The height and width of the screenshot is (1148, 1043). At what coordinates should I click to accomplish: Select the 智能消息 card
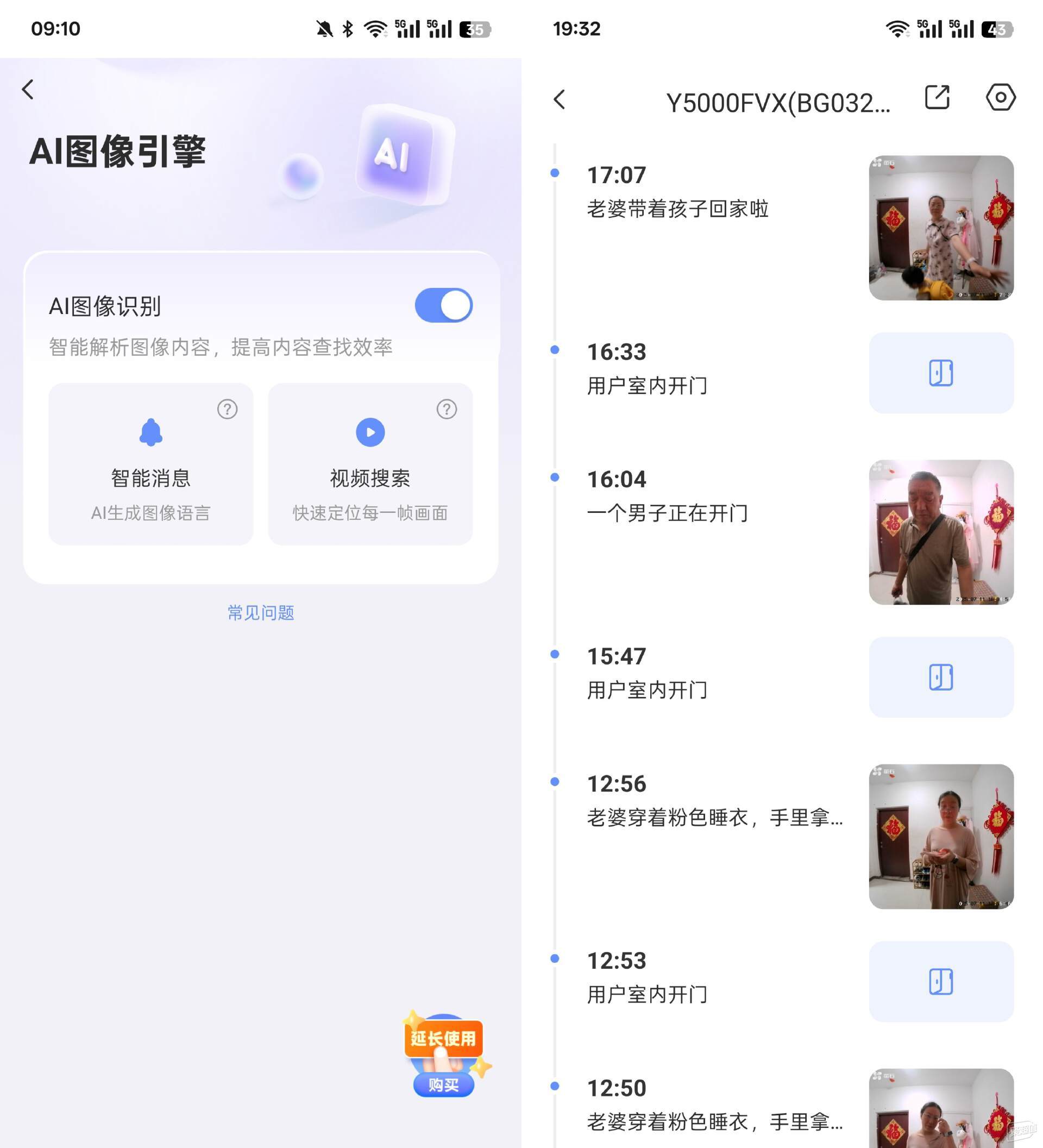(x=150, y=464)
